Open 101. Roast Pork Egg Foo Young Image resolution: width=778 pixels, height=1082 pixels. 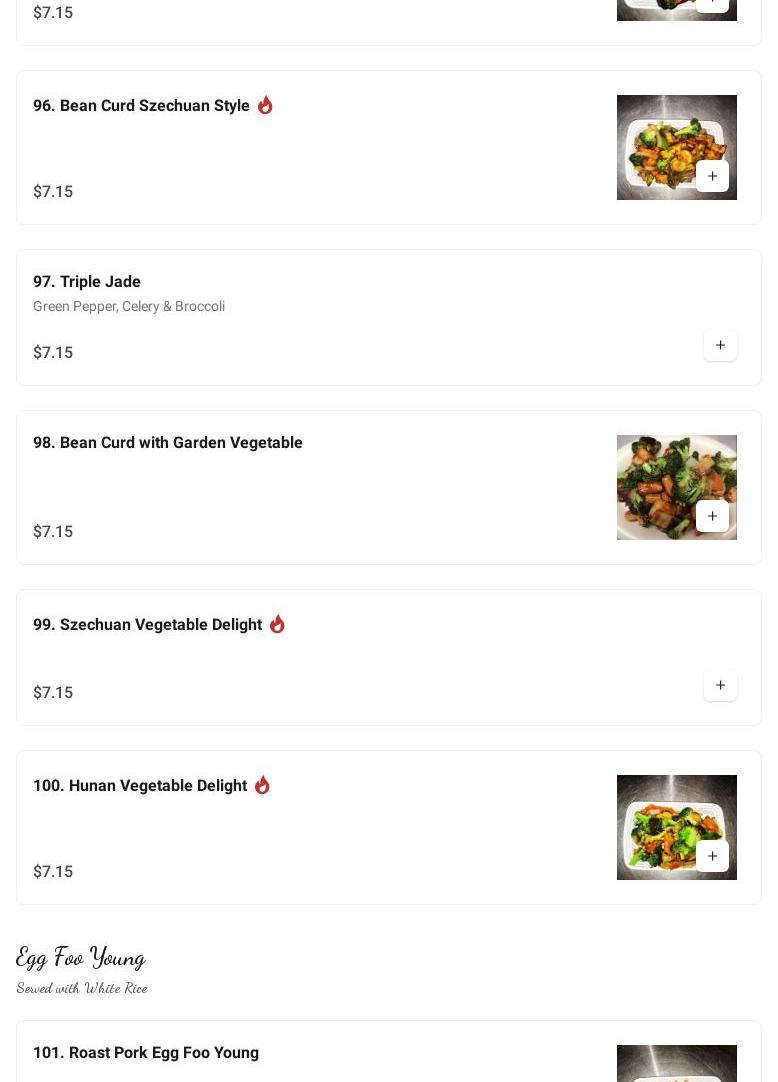point(146,1053)
